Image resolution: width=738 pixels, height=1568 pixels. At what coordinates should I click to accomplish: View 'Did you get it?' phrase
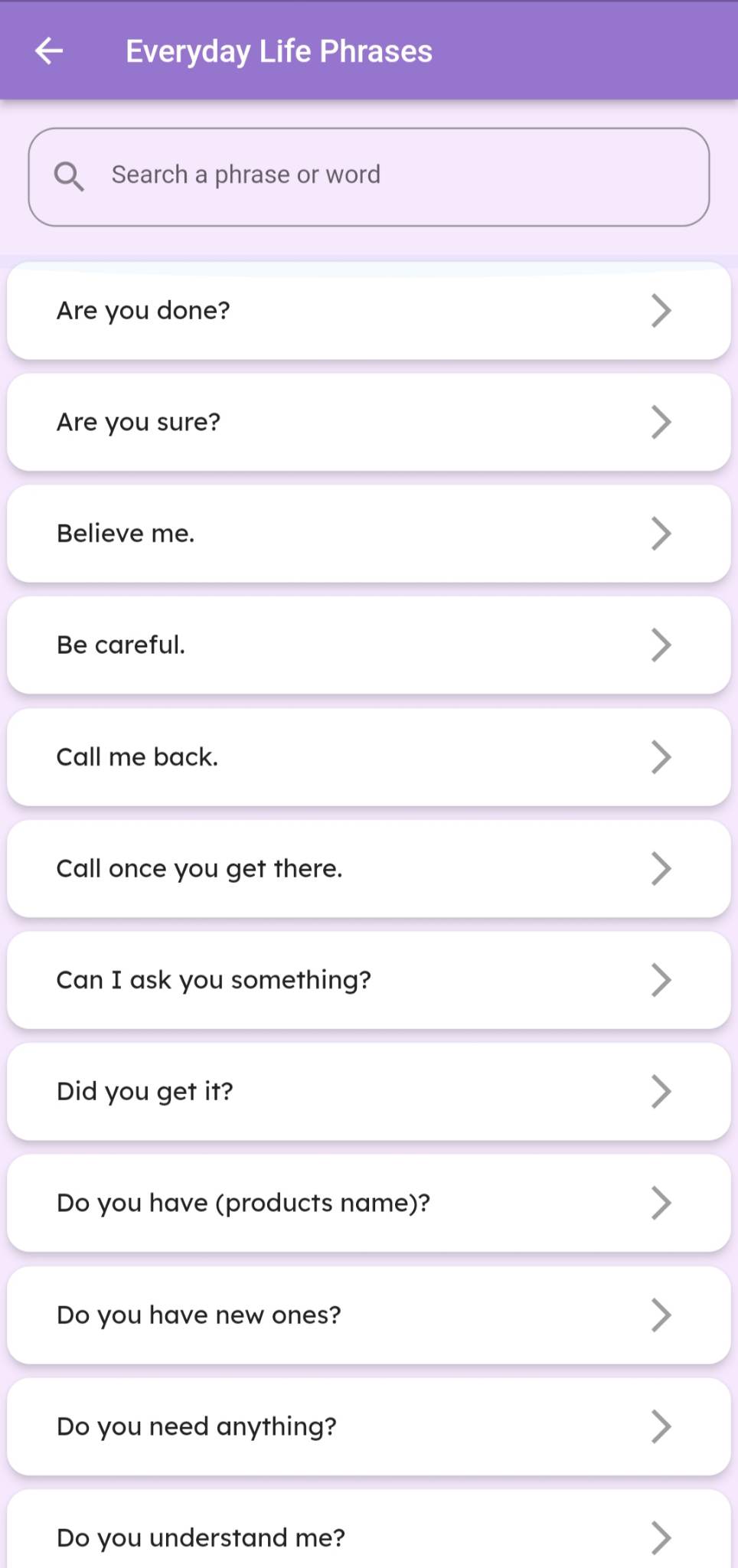tap(369, 1092)
